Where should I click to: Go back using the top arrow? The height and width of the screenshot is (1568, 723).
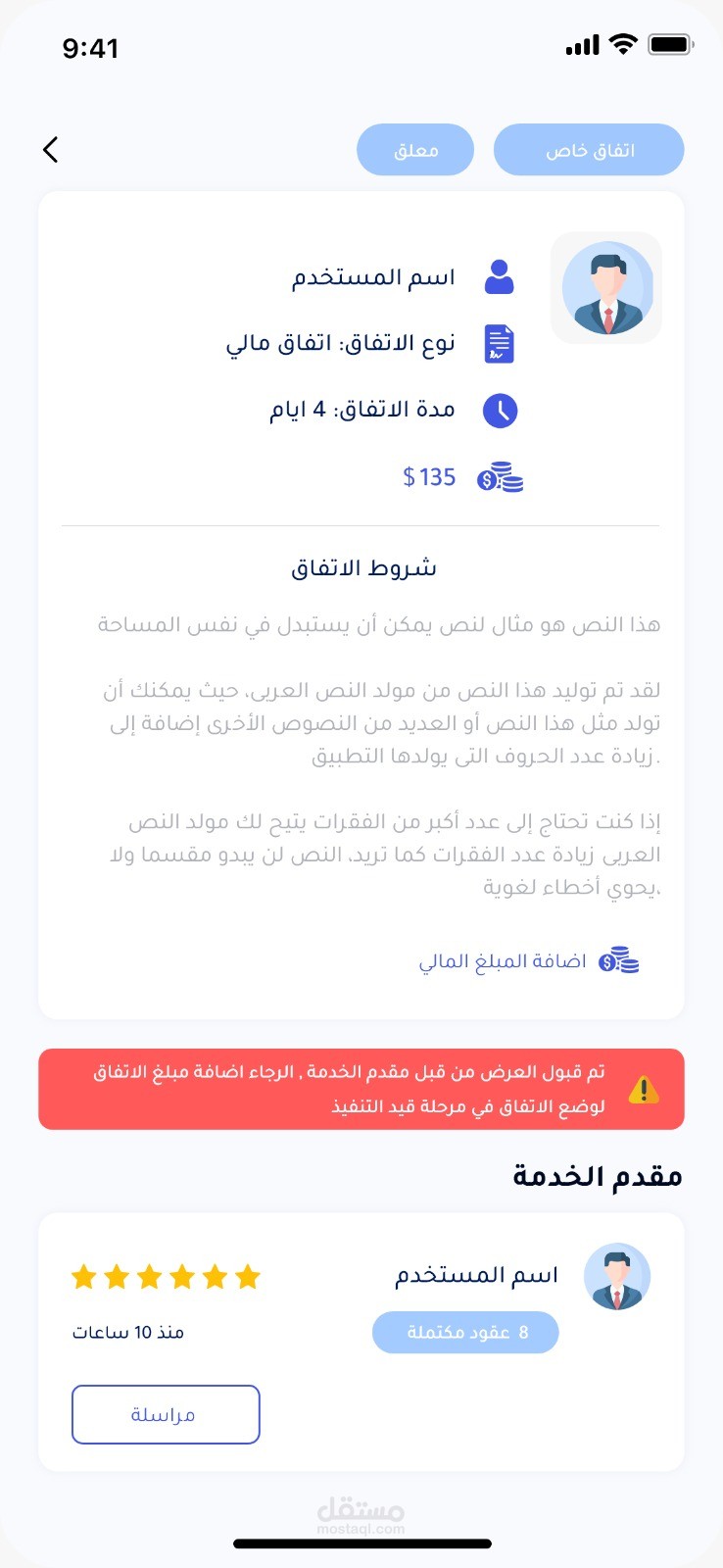click(x=51, y=149)
